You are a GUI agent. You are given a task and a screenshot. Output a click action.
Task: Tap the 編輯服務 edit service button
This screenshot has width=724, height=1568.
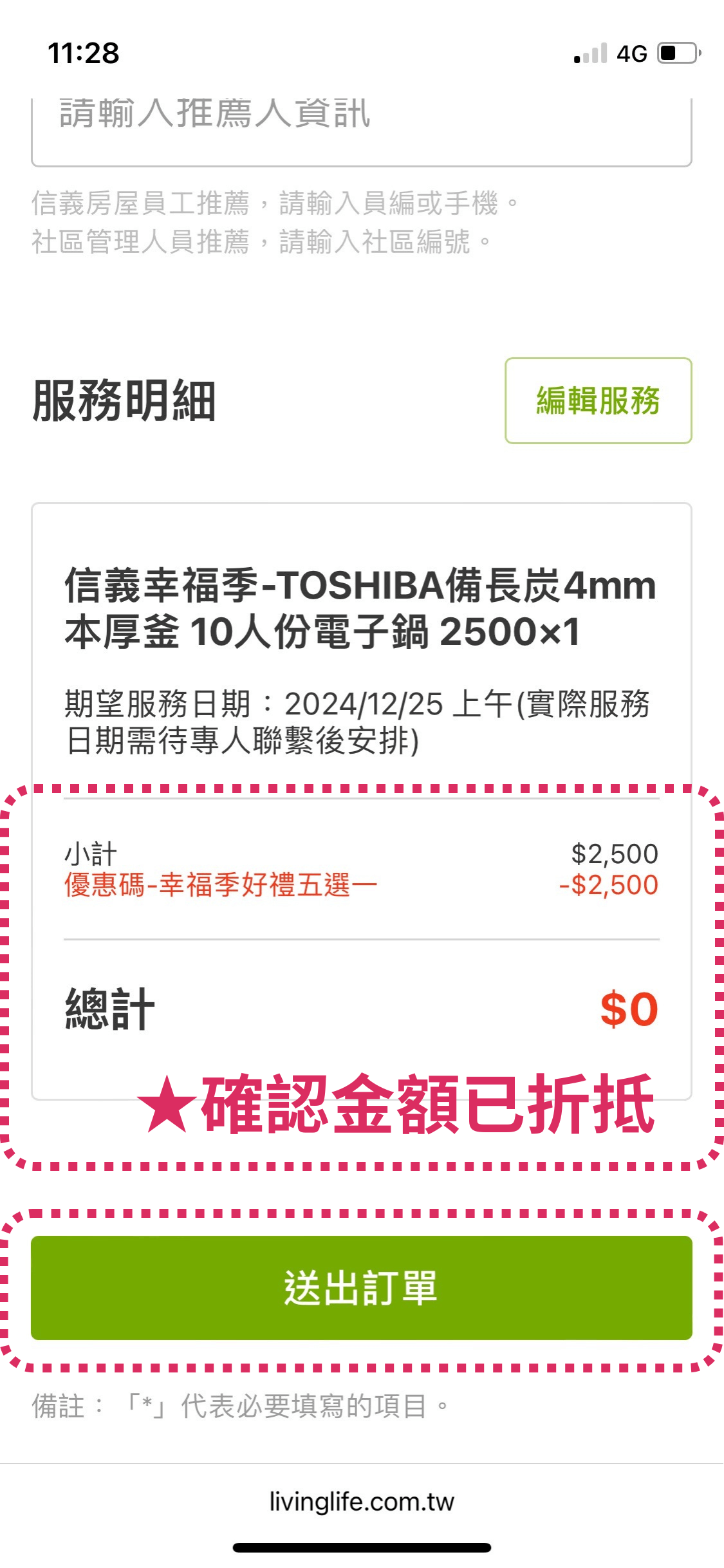(597, 400)
